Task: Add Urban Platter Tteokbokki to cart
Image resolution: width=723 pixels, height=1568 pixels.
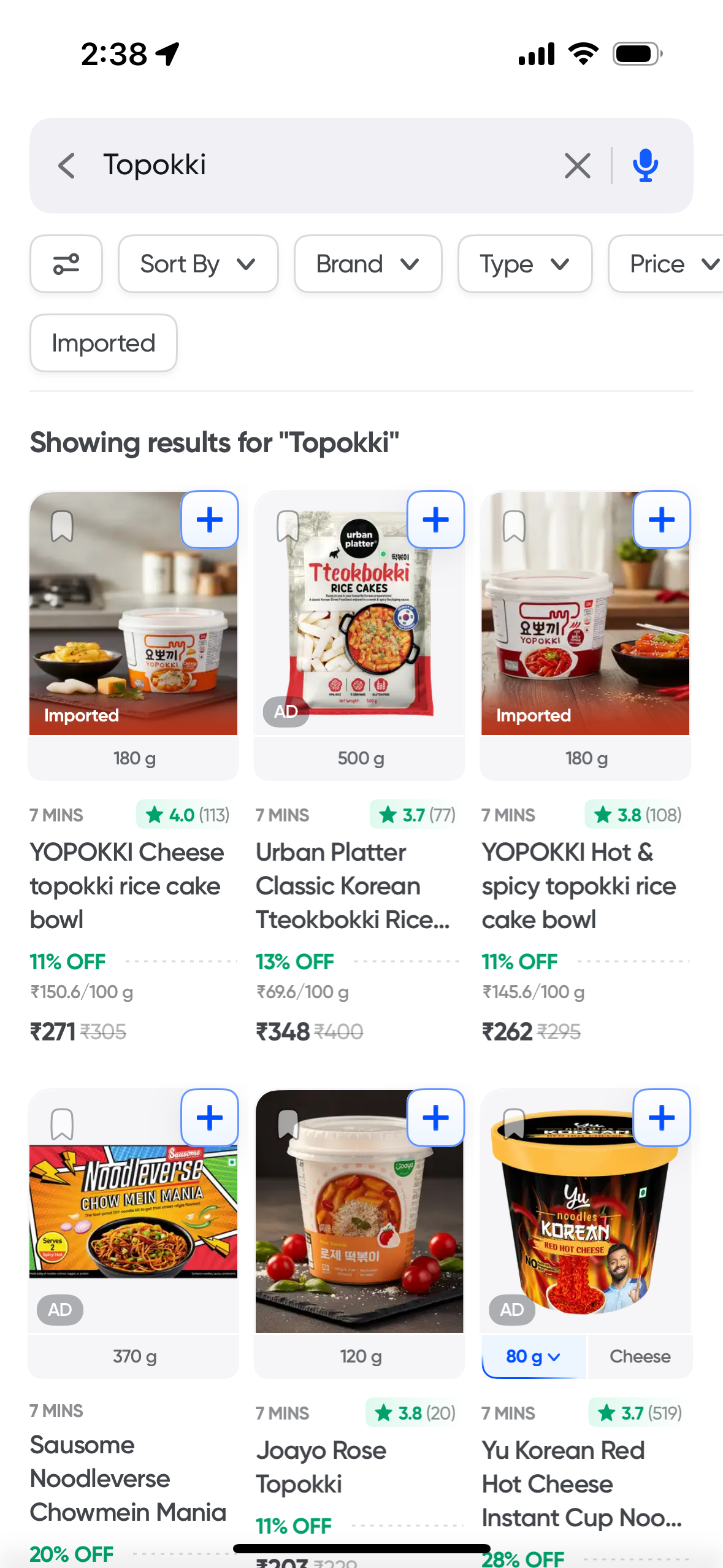Action: tap(435, 520)
